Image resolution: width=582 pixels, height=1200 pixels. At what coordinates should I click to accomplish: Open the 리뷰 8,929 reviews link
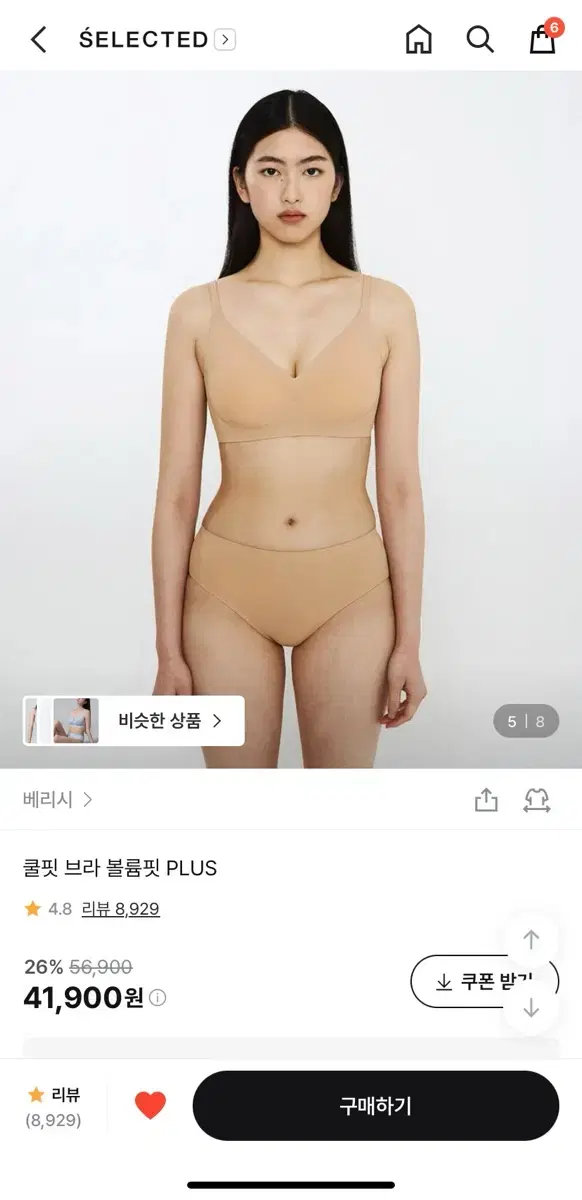pyautogui.click(x=120, y=909)
